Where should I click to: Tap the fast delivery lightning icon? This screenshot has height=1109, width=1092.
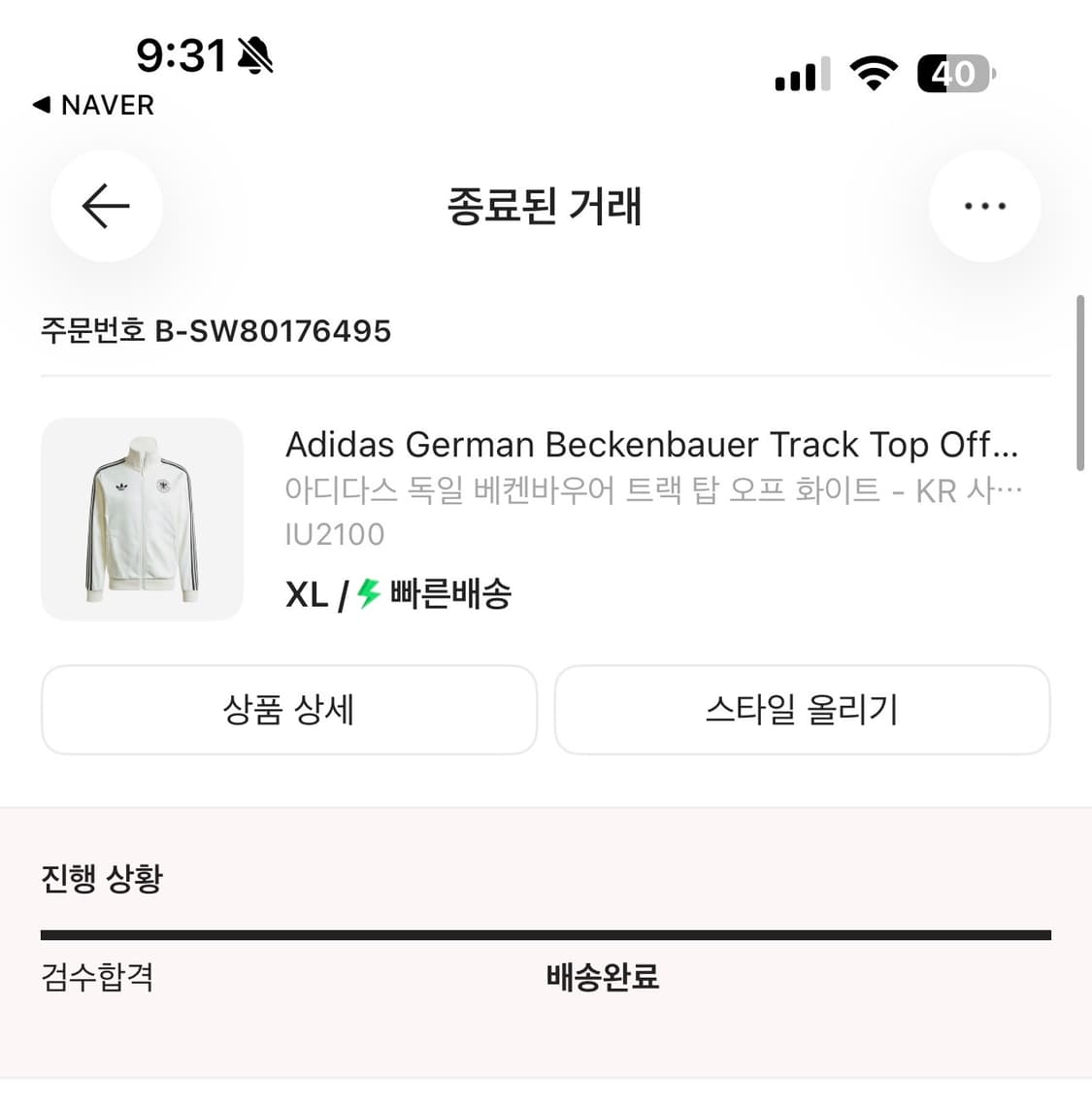click(367, 593)
